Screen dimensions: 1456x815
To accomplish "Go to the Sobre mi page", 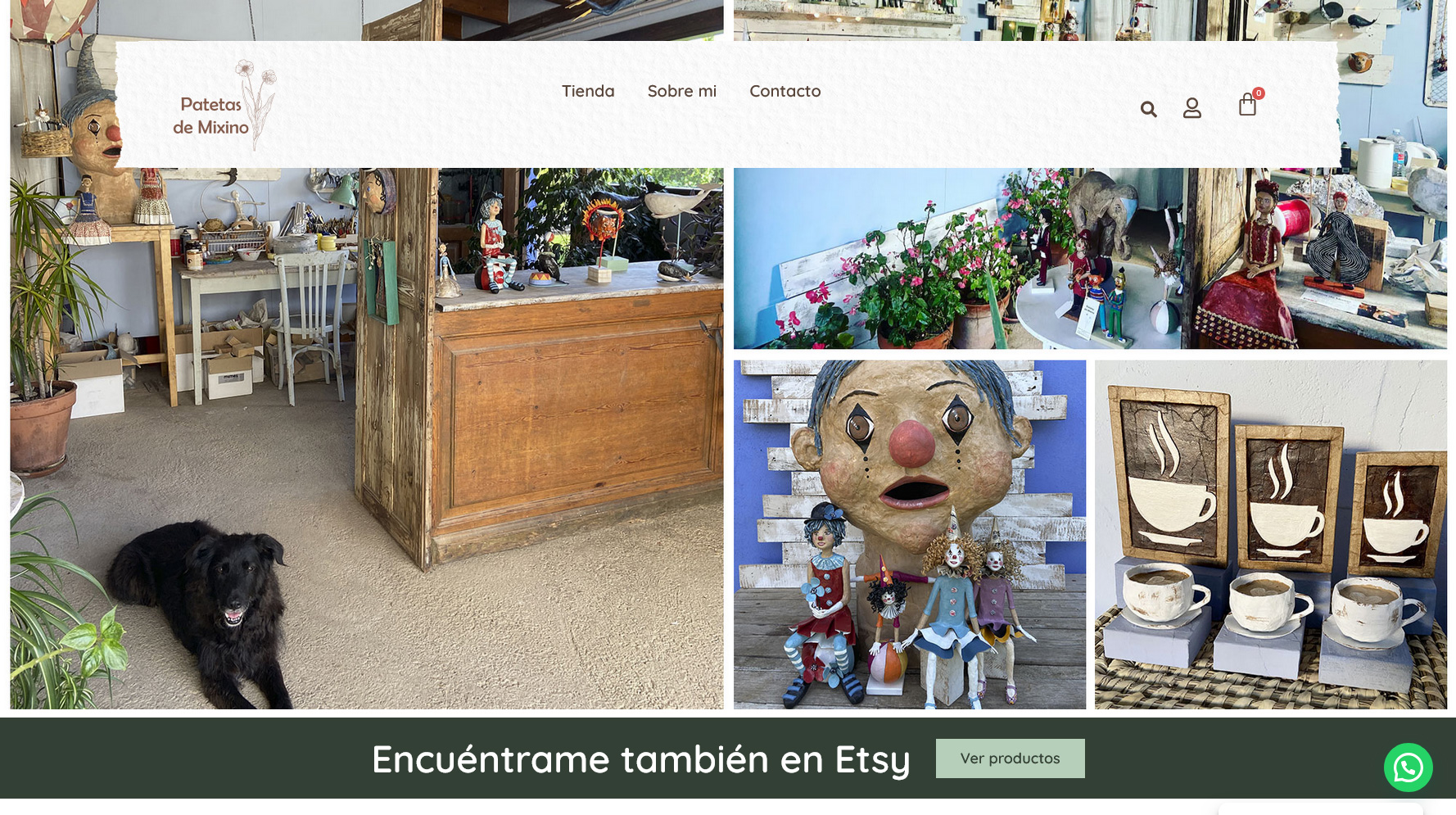I will coord(681,91).
